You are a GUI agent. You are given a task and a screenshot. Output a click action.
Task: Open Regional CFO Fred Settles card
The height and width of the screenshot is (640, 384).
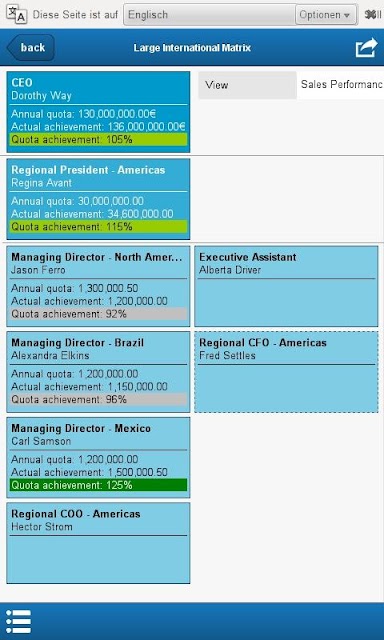[286, 372]
